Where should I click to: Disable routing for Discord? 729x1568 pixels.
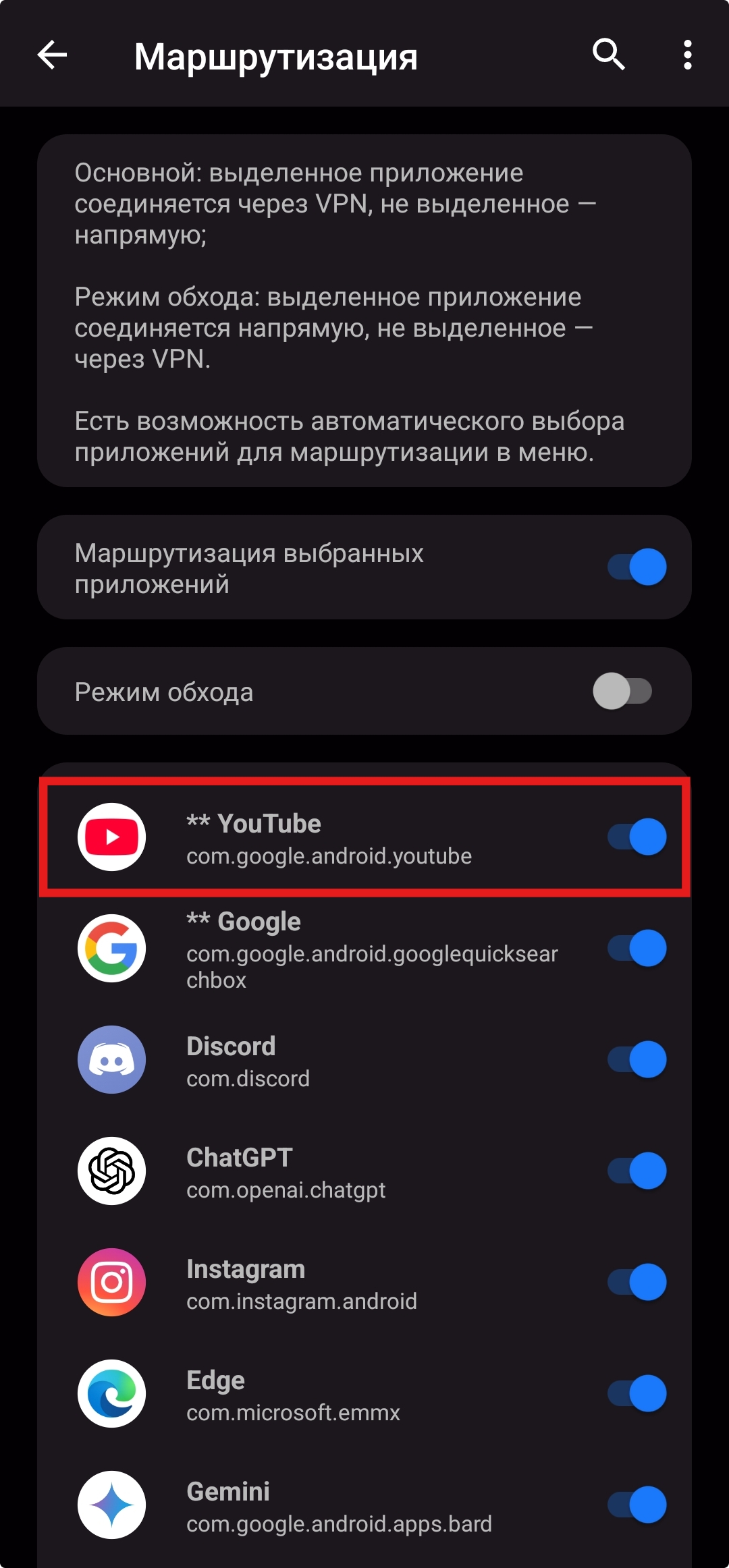637,1059
